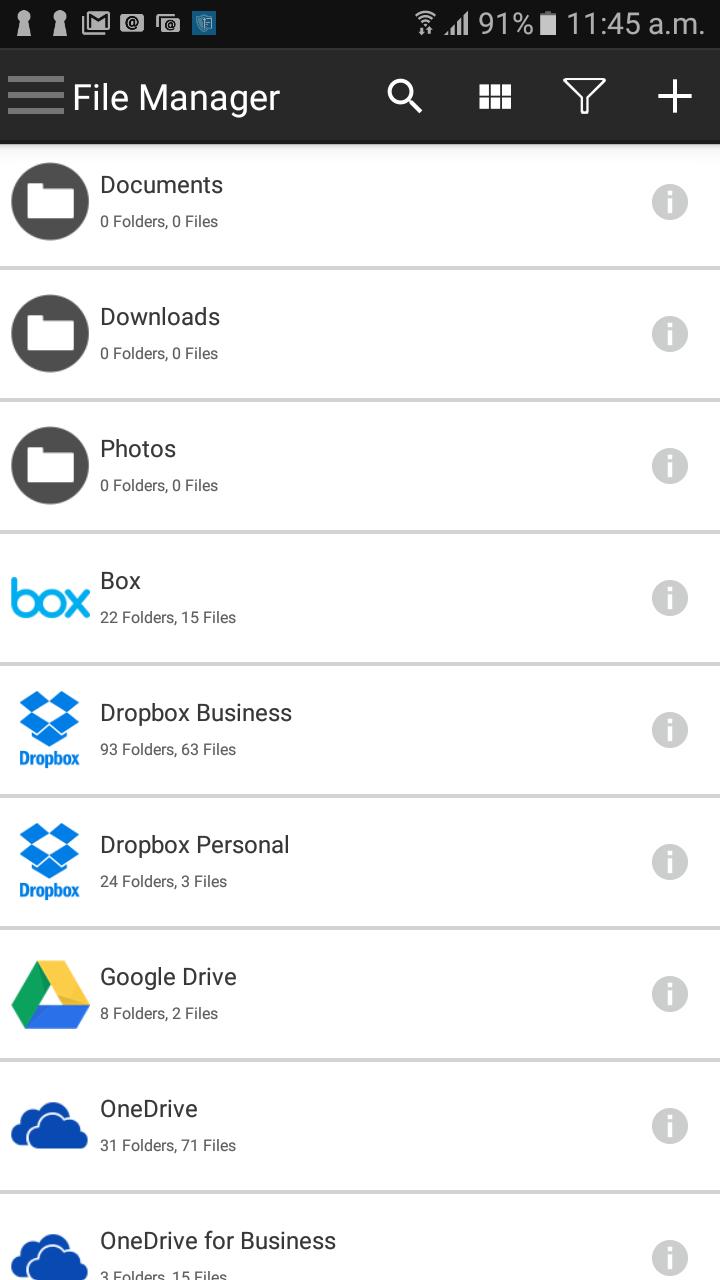Add a new item with the plus icon
720x1280 pixels.
pyautogui.click(x=675, y=96)
